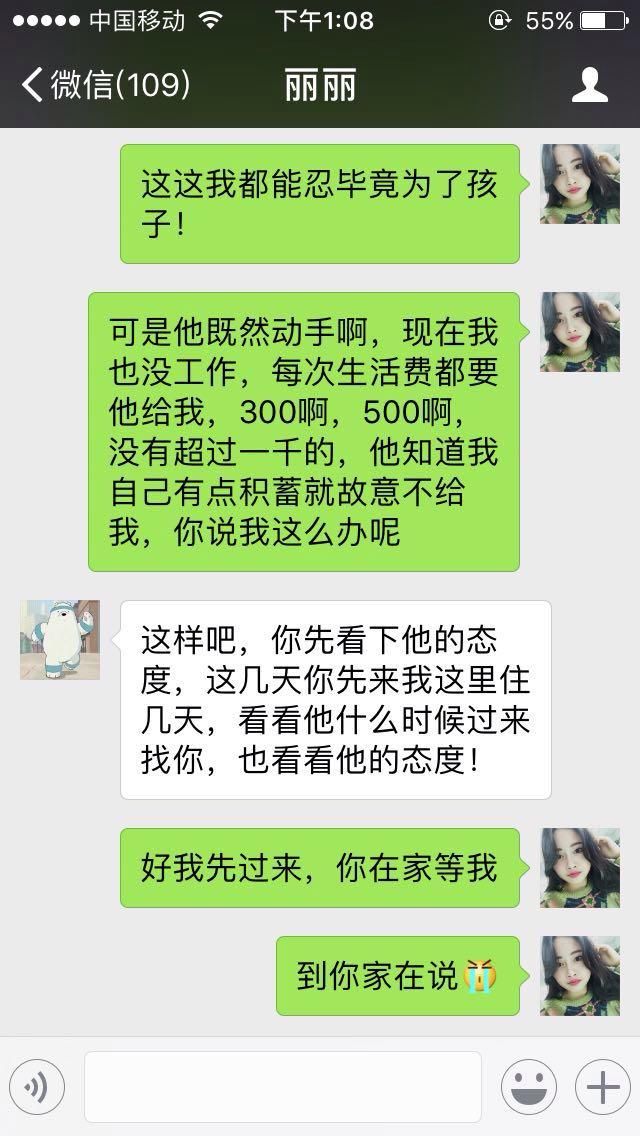Screen dimensions: 640x1136
Task: Tap the avatar beside 到你家在说 message
Action: [580, 975]
